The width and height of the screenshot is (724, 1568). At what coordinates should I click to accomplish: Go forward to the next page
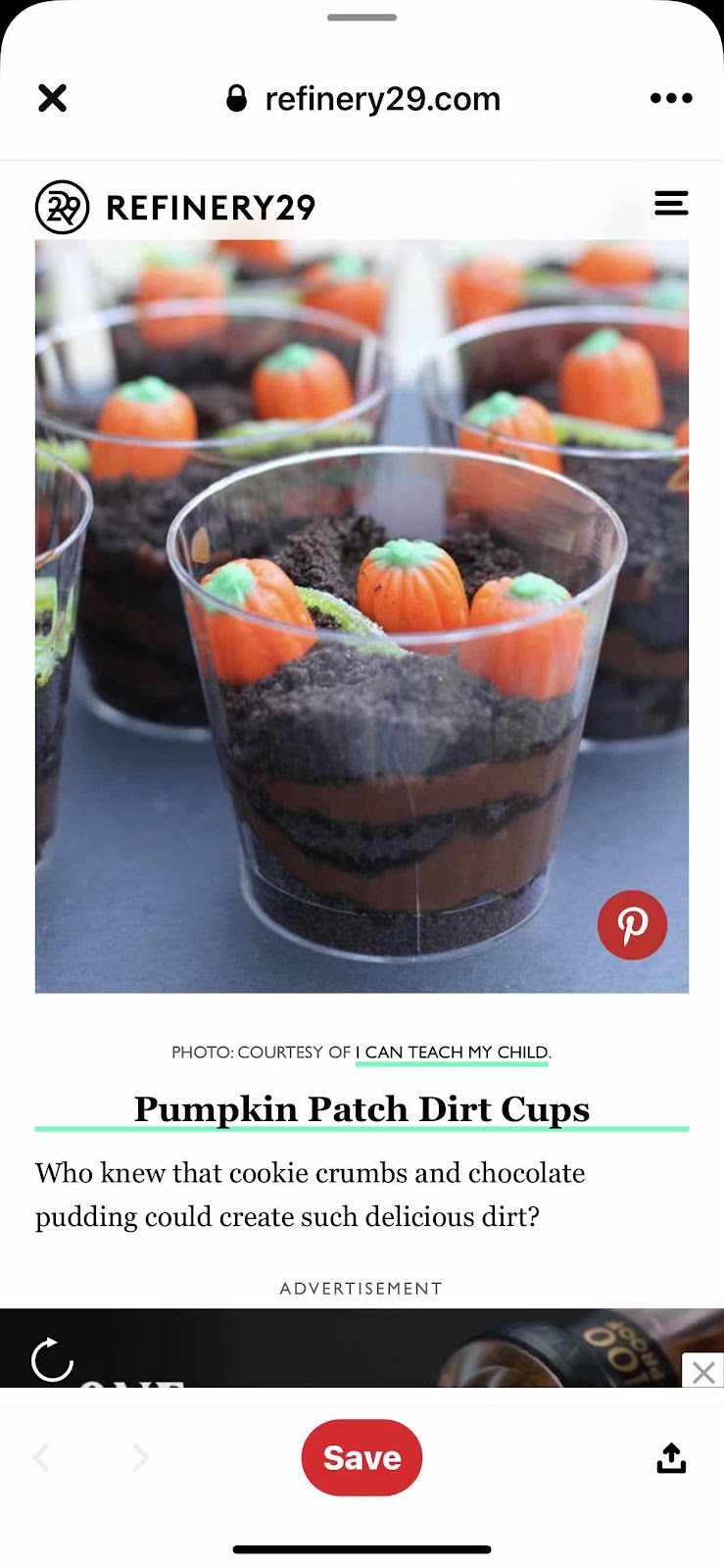(x=141, y=1458)
